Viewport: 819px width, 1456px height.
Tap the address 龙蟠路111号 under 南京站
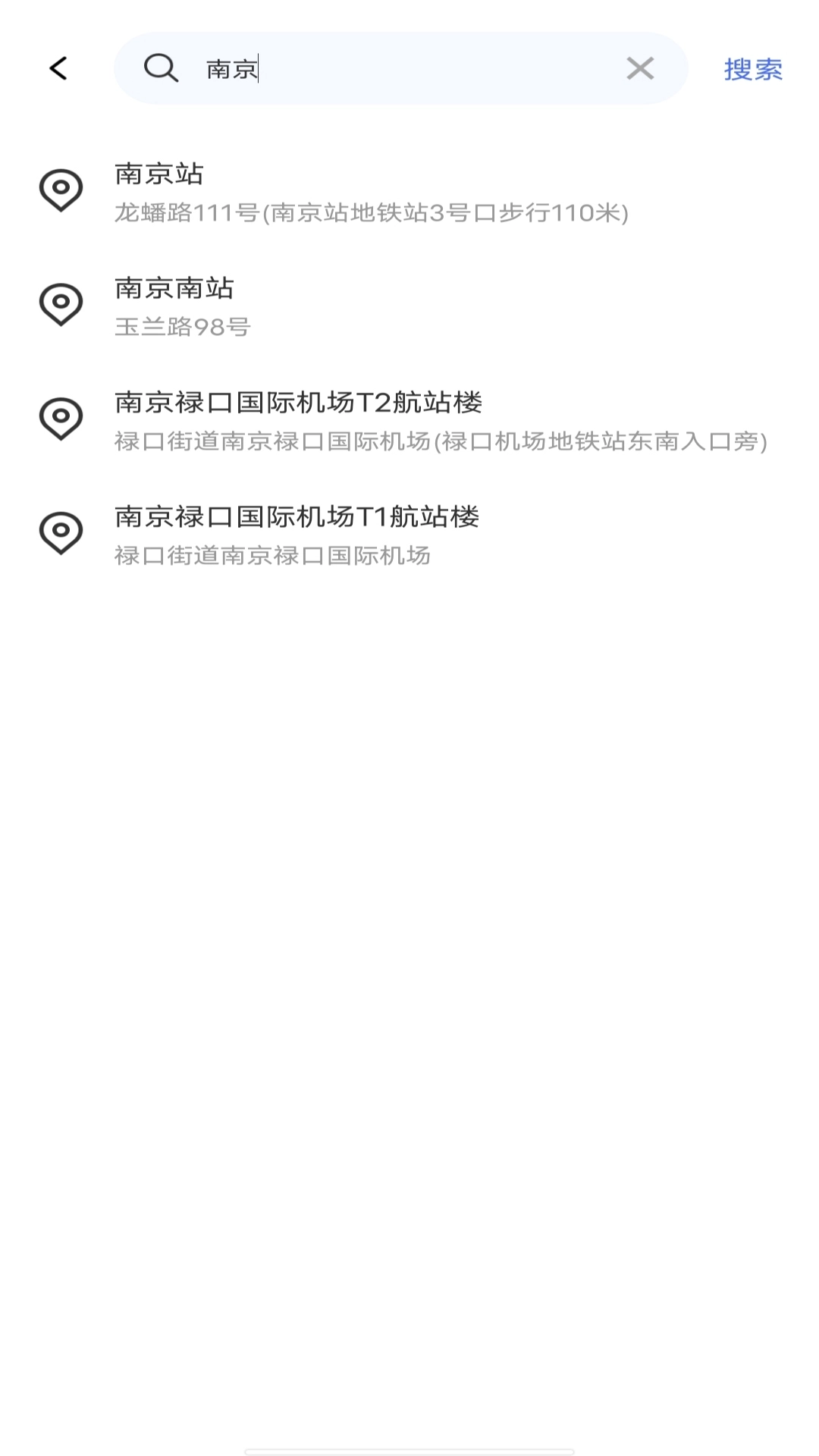pos(372,213)
